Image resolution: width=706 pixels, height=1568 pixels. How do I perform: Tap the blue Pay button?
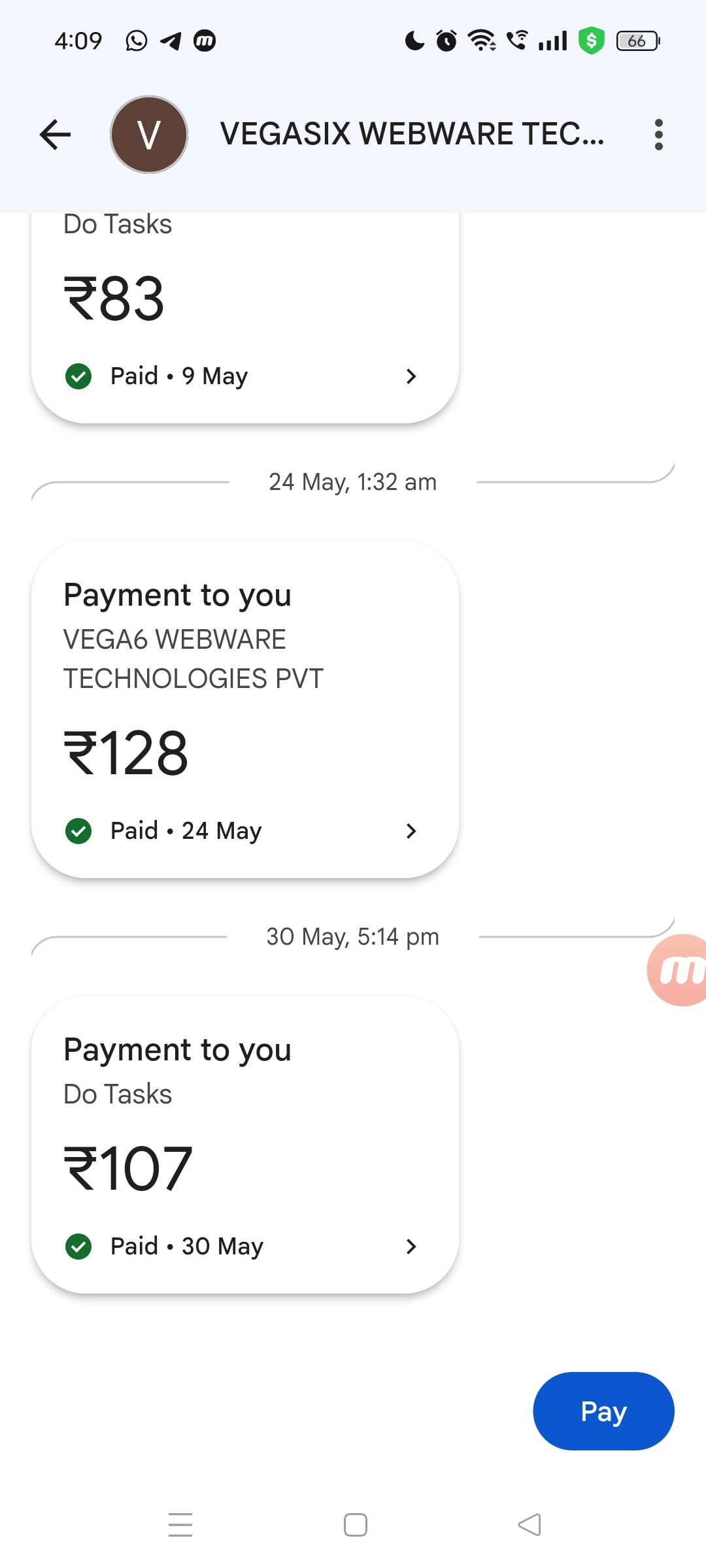tap(603, 1411)
